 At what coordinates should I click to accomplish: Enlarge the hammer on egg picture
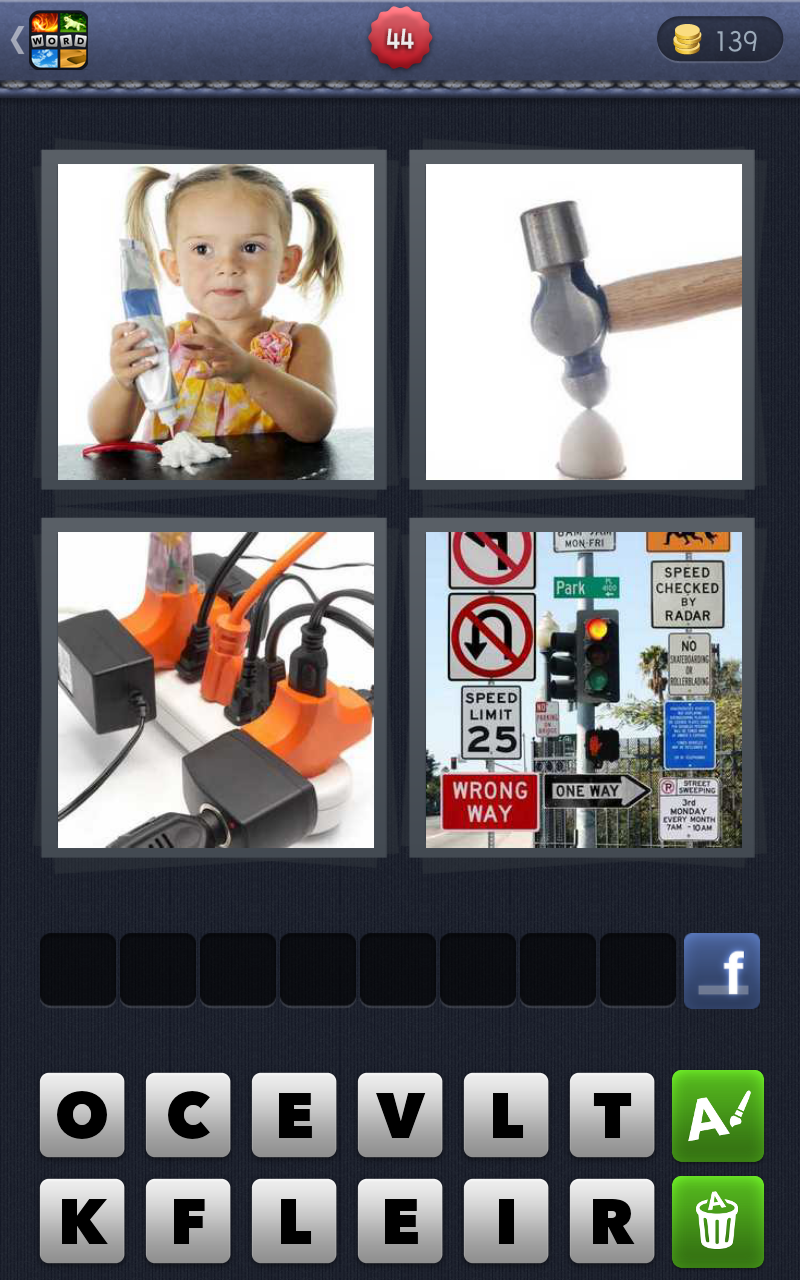pos(583,321)
